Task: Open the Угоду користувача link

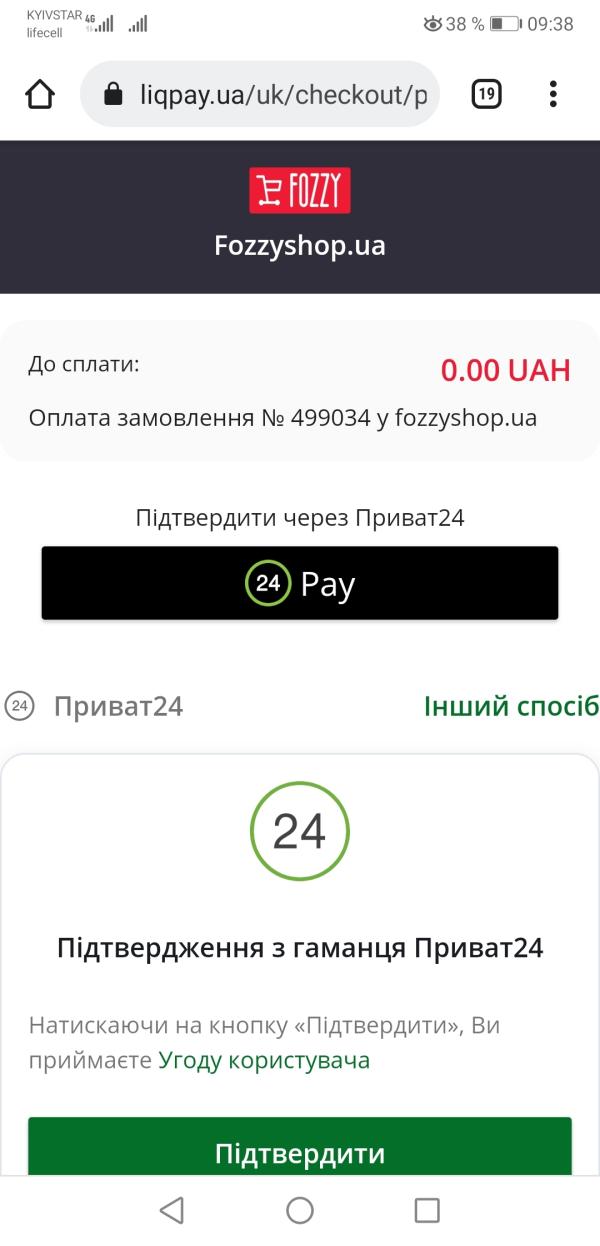Action: 264,1060
